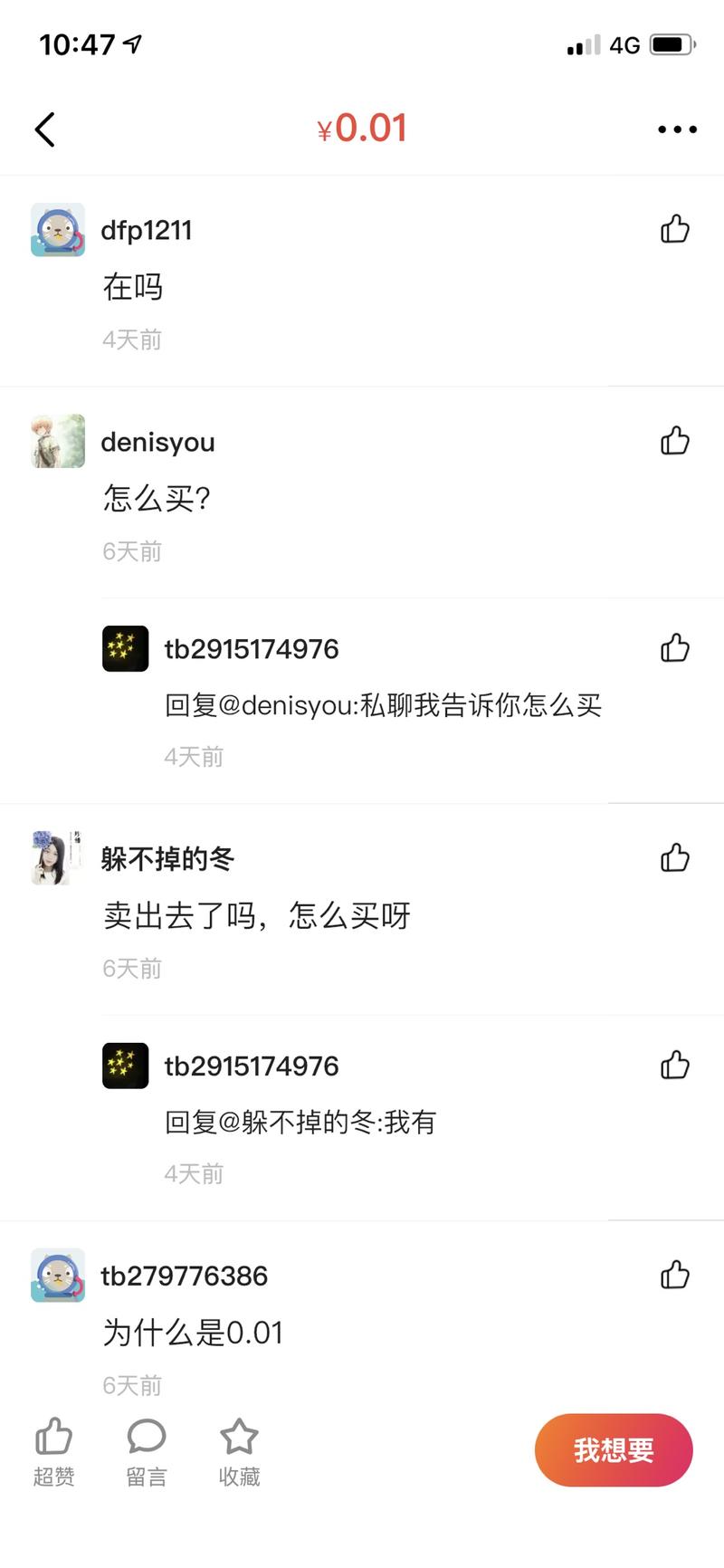The height and width of the screenshot is (1568, 724).
Task: Like tb279776386's comment 为什么是0.01
Action: (x=676, y=1275)
